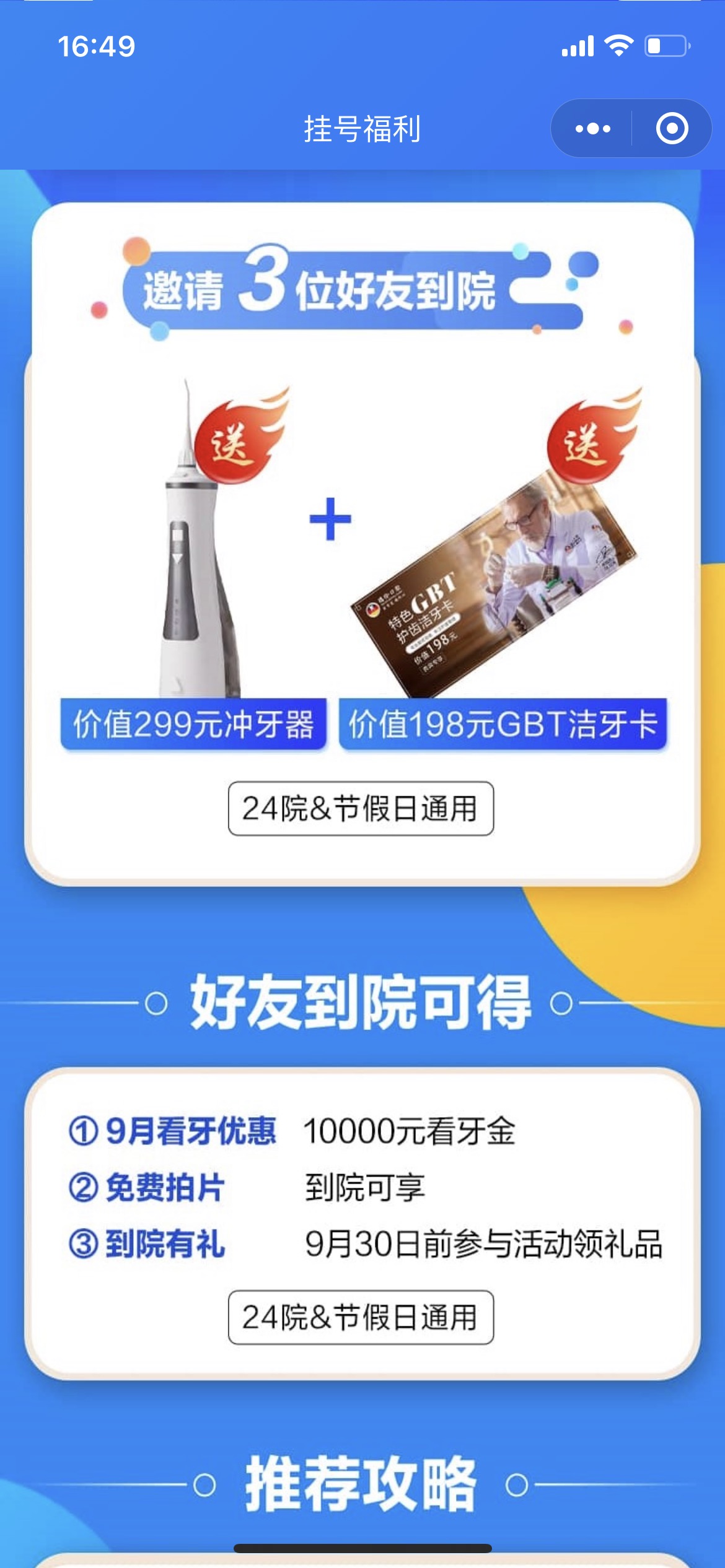Open the mini program more options menu

tap(592, 129)
